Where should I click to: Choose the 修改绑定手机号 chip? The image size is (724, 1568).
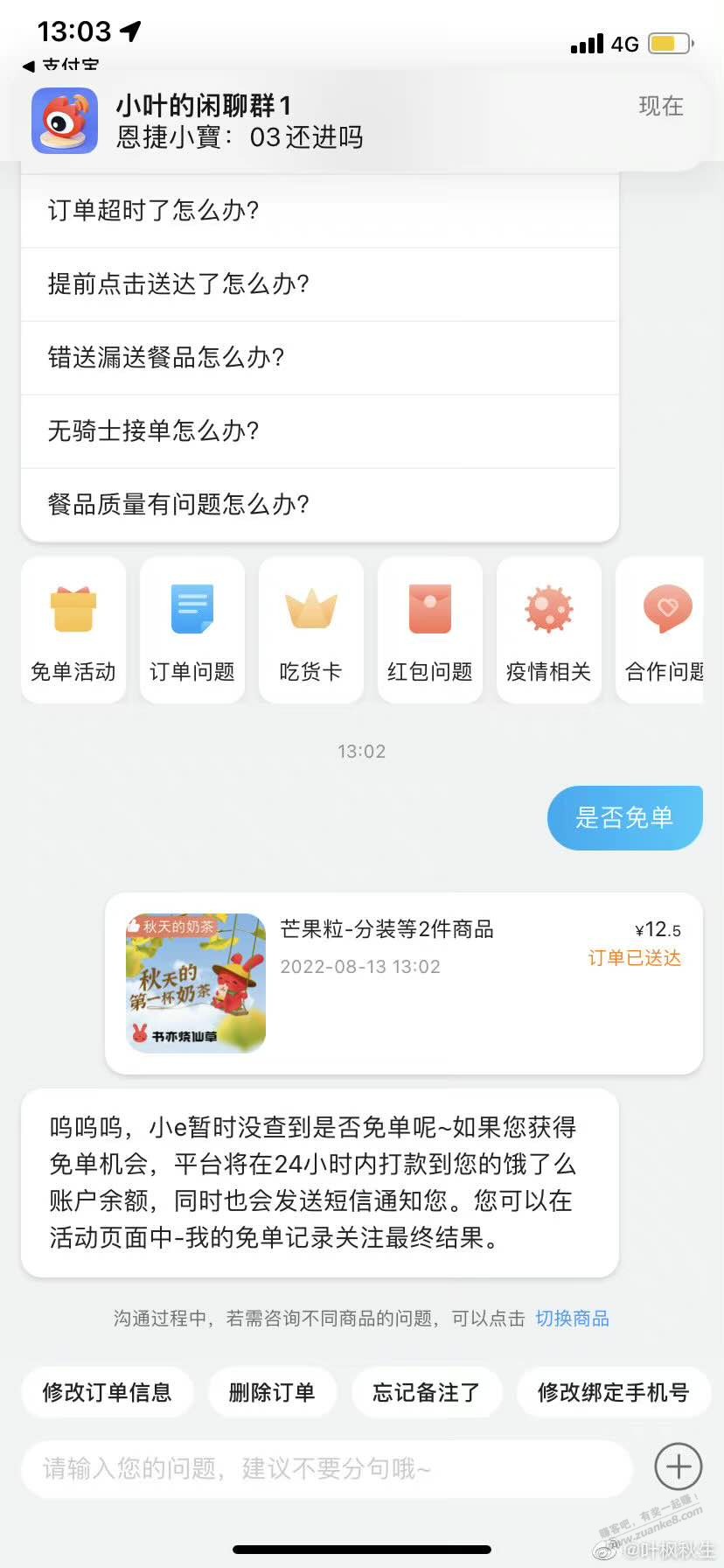613,1392
